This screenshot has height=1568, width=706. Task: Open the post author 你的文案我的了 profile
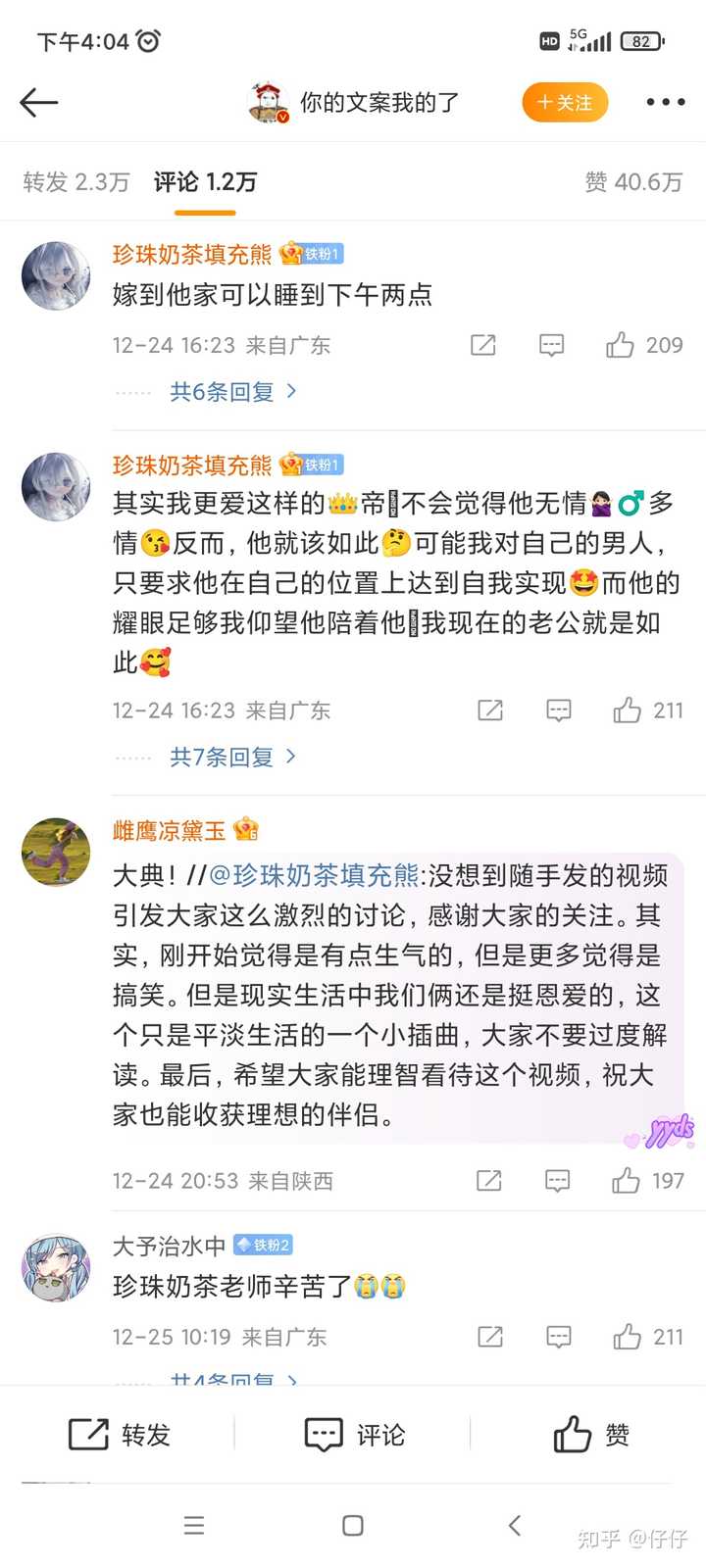[x=378, y=102]
